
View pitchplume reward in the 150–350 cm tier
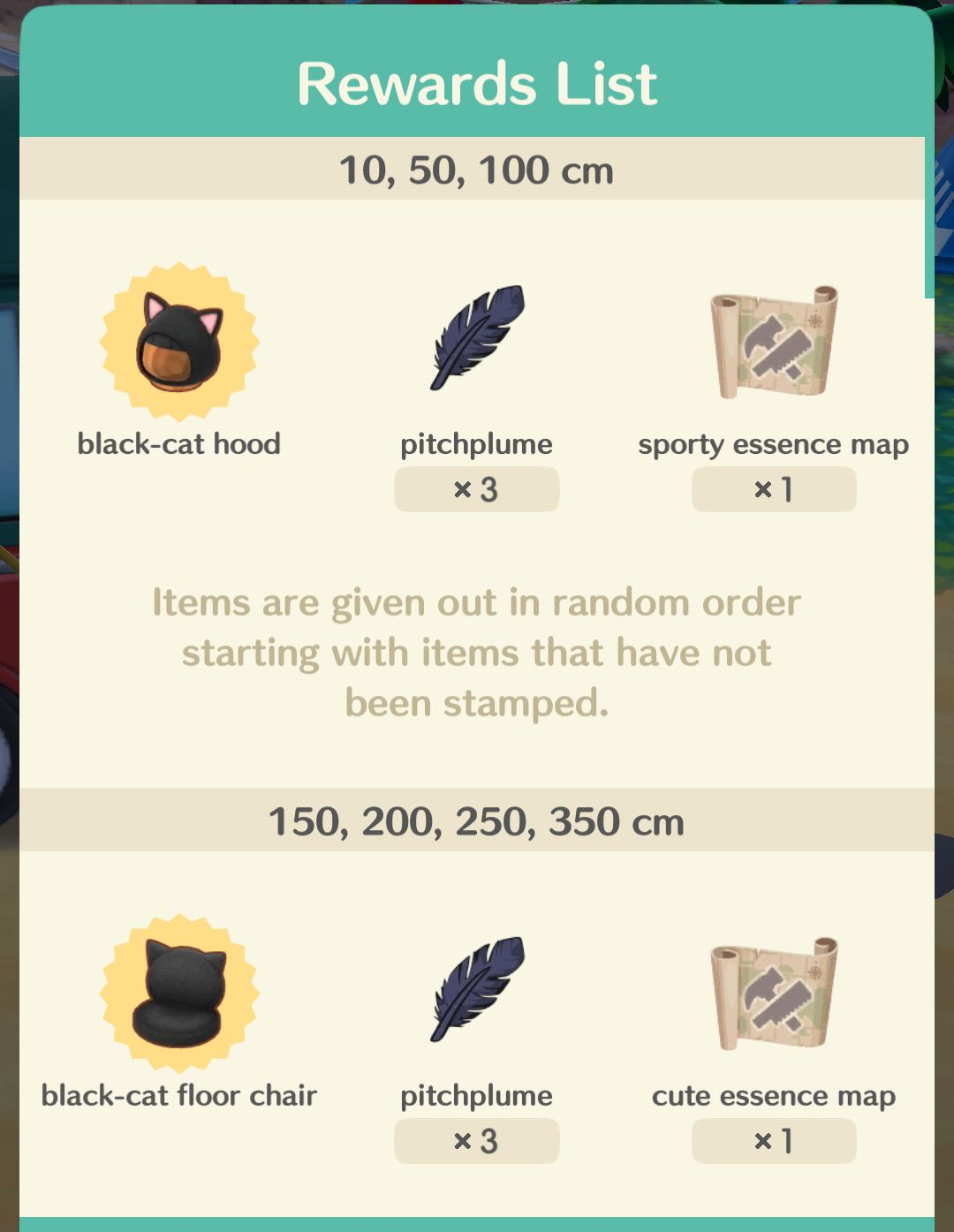pyautogui.click(x=477, y=990)
